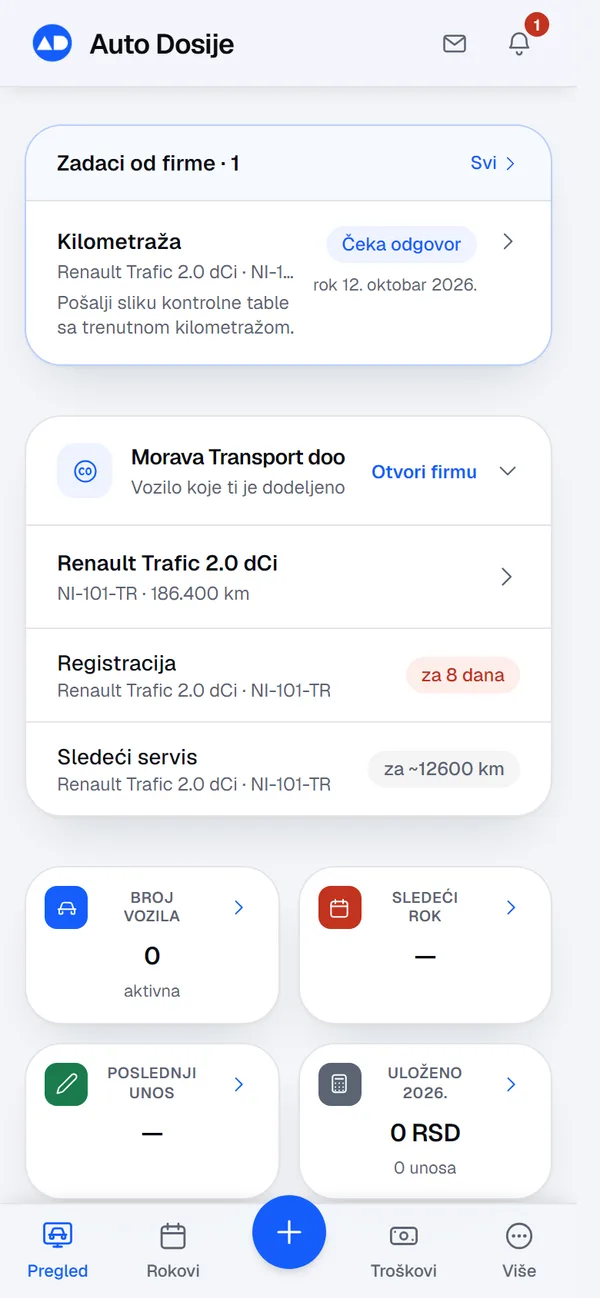Open the messages envelope icon
600x1298 pixels.
point(455,44)
